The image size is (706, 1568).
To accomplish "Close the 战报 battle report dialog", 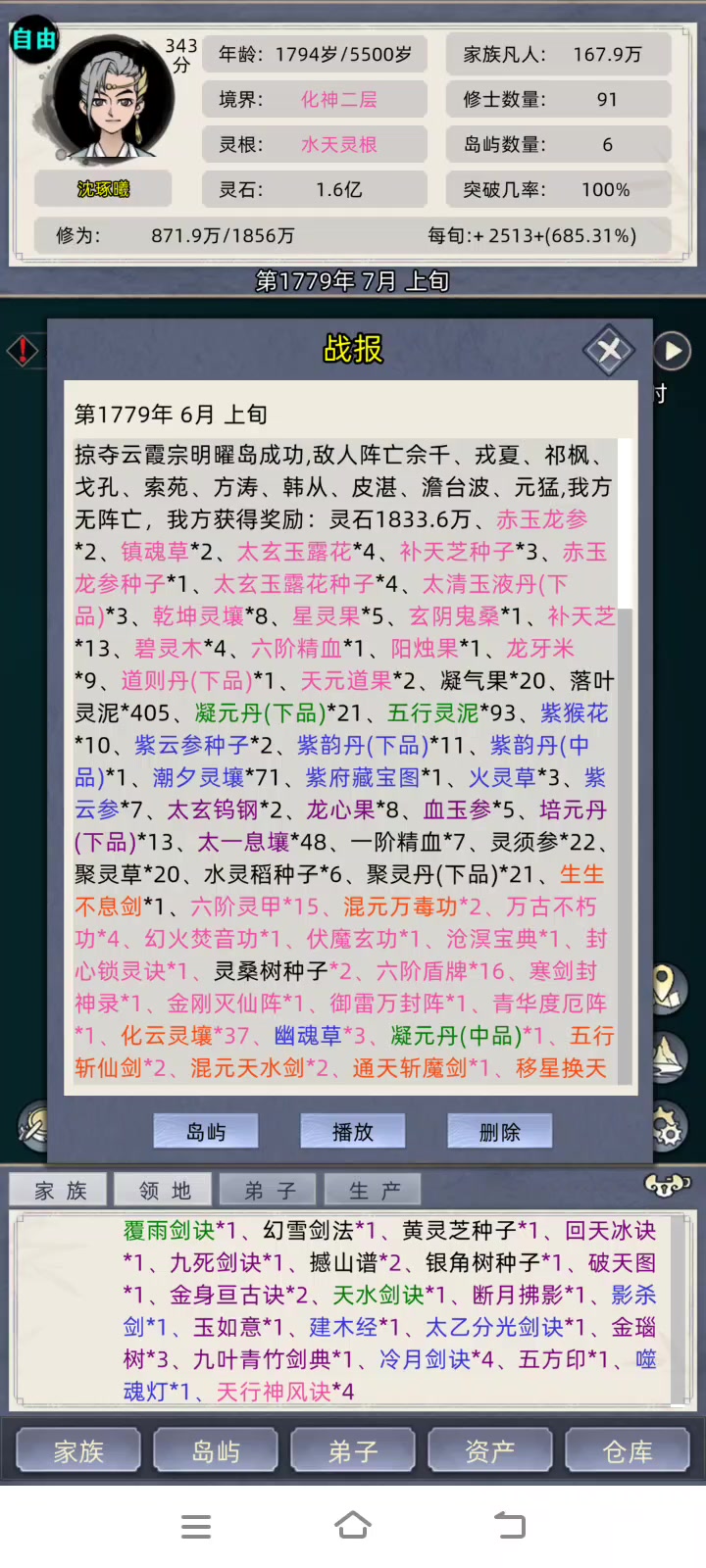I will tap(609, 351).
